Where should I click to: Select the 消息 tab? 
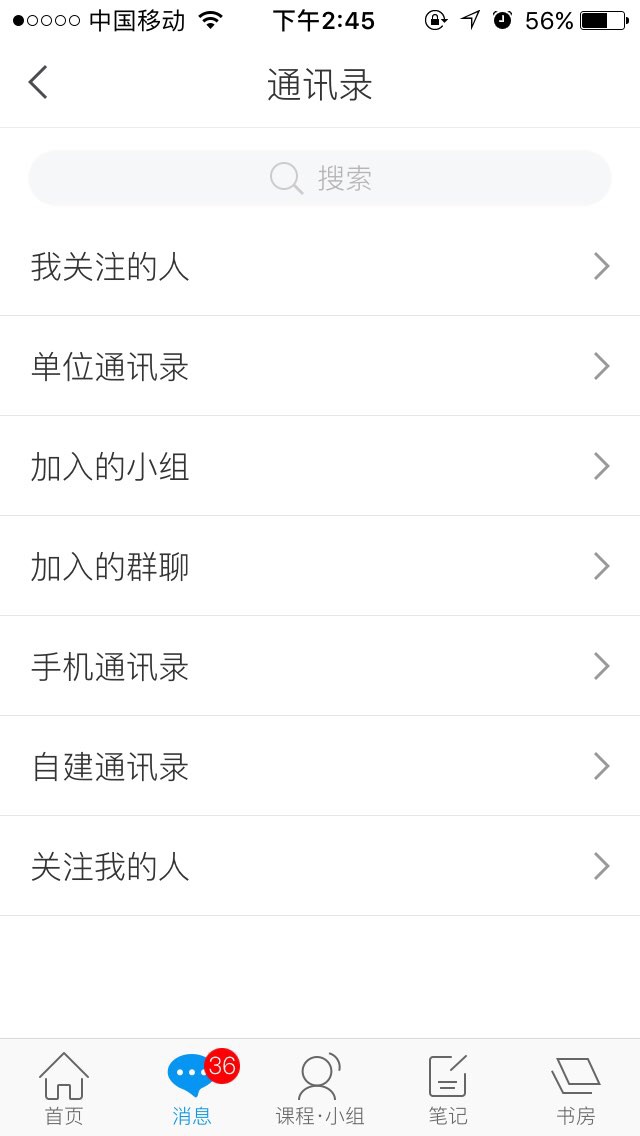(x=192, y=1088)
